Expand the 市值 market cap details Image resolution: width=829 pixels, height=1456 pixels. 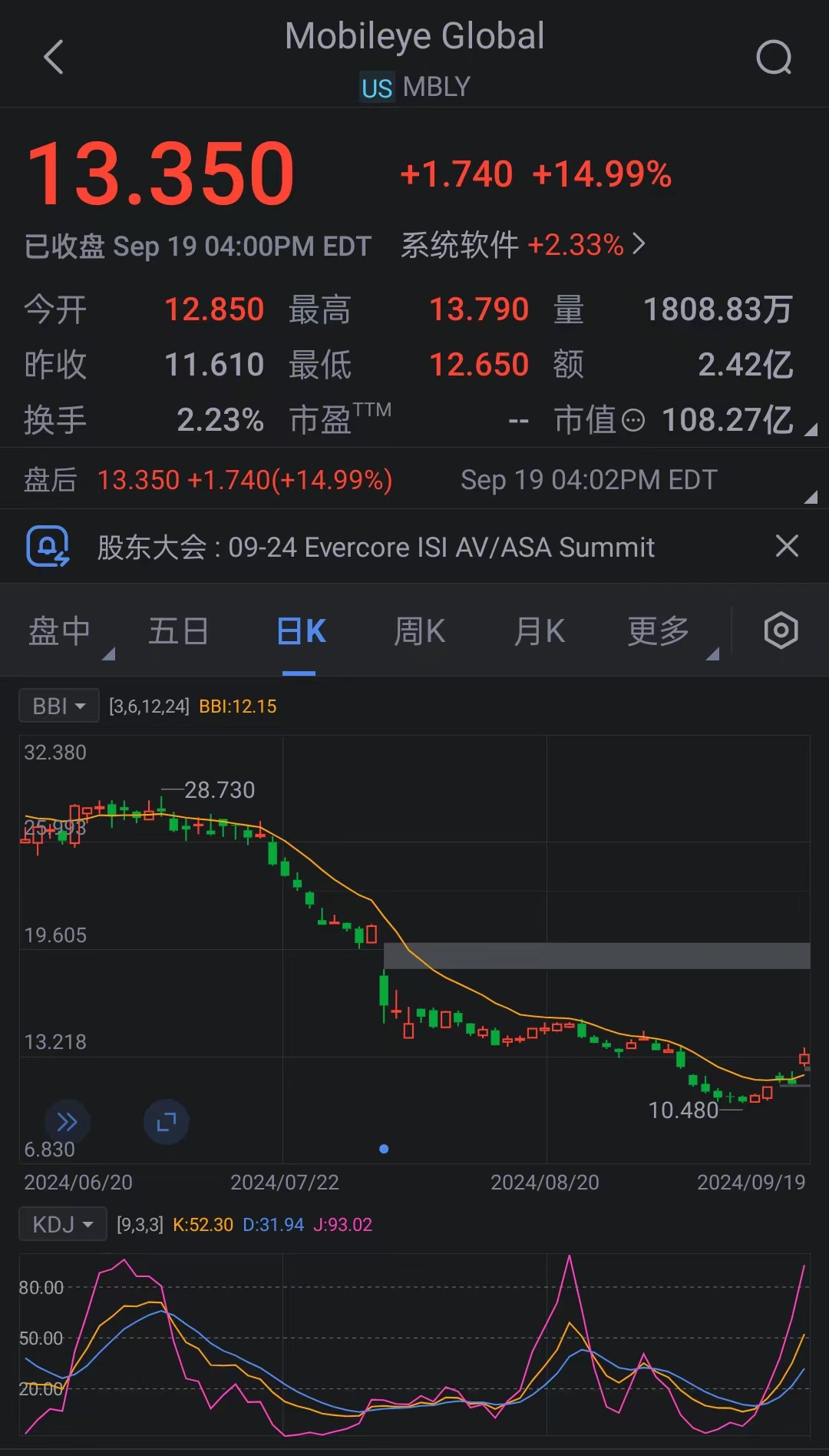tap(810, 429)
